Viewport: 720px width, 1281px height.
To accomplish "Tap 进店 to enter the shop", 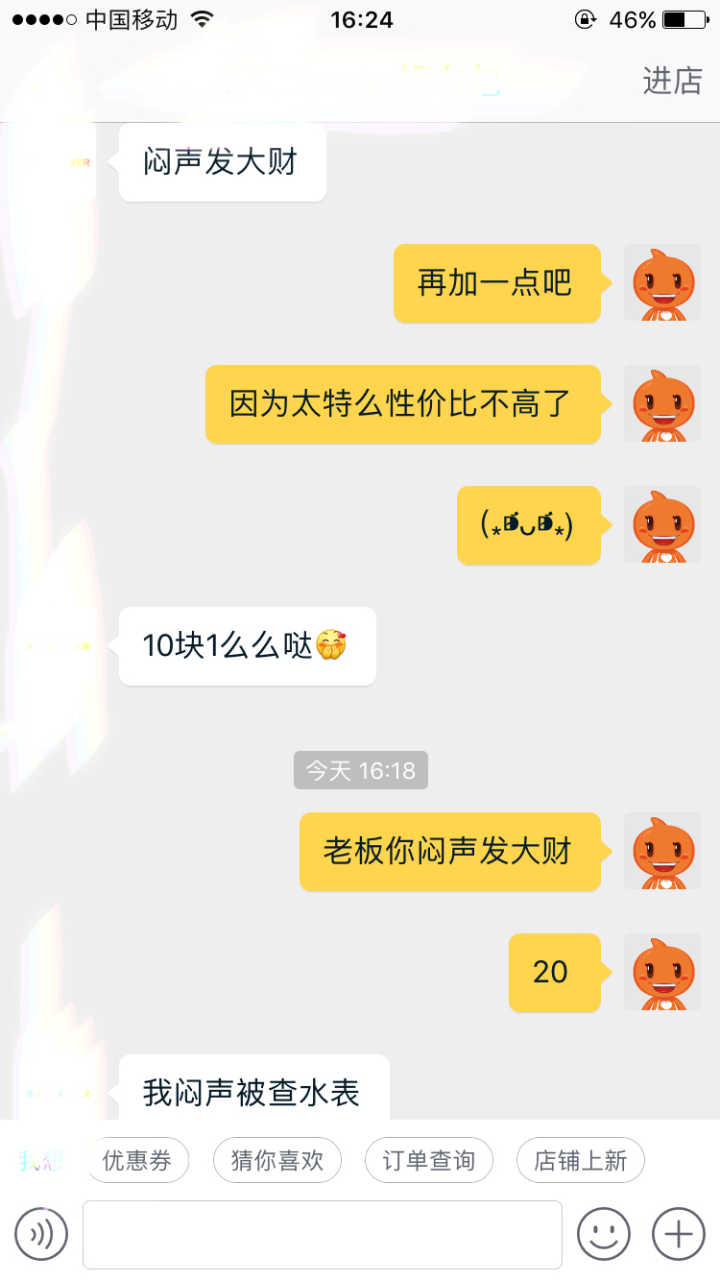I will click(672, 80).
